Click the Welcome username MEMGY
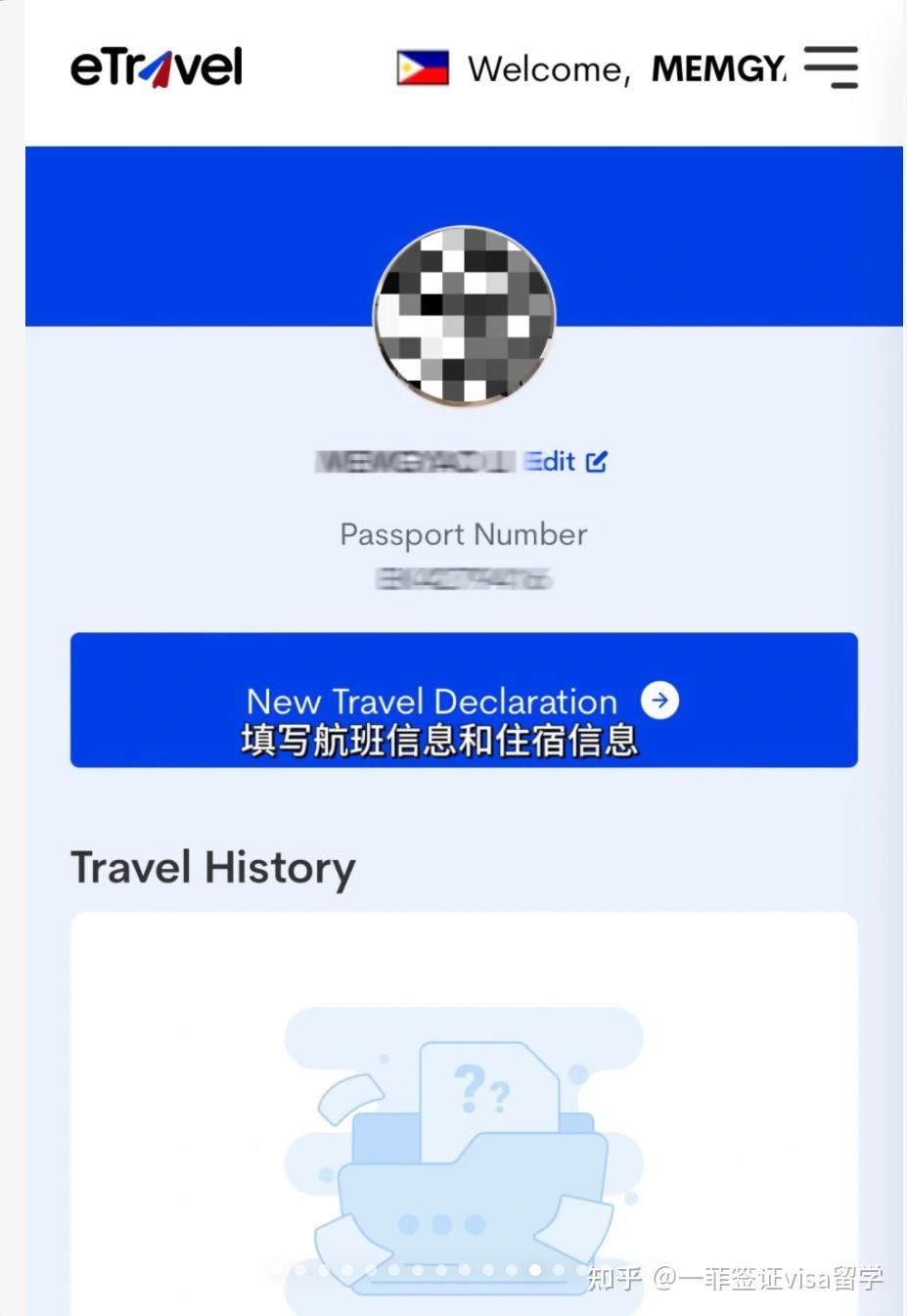 pos(719,68)
